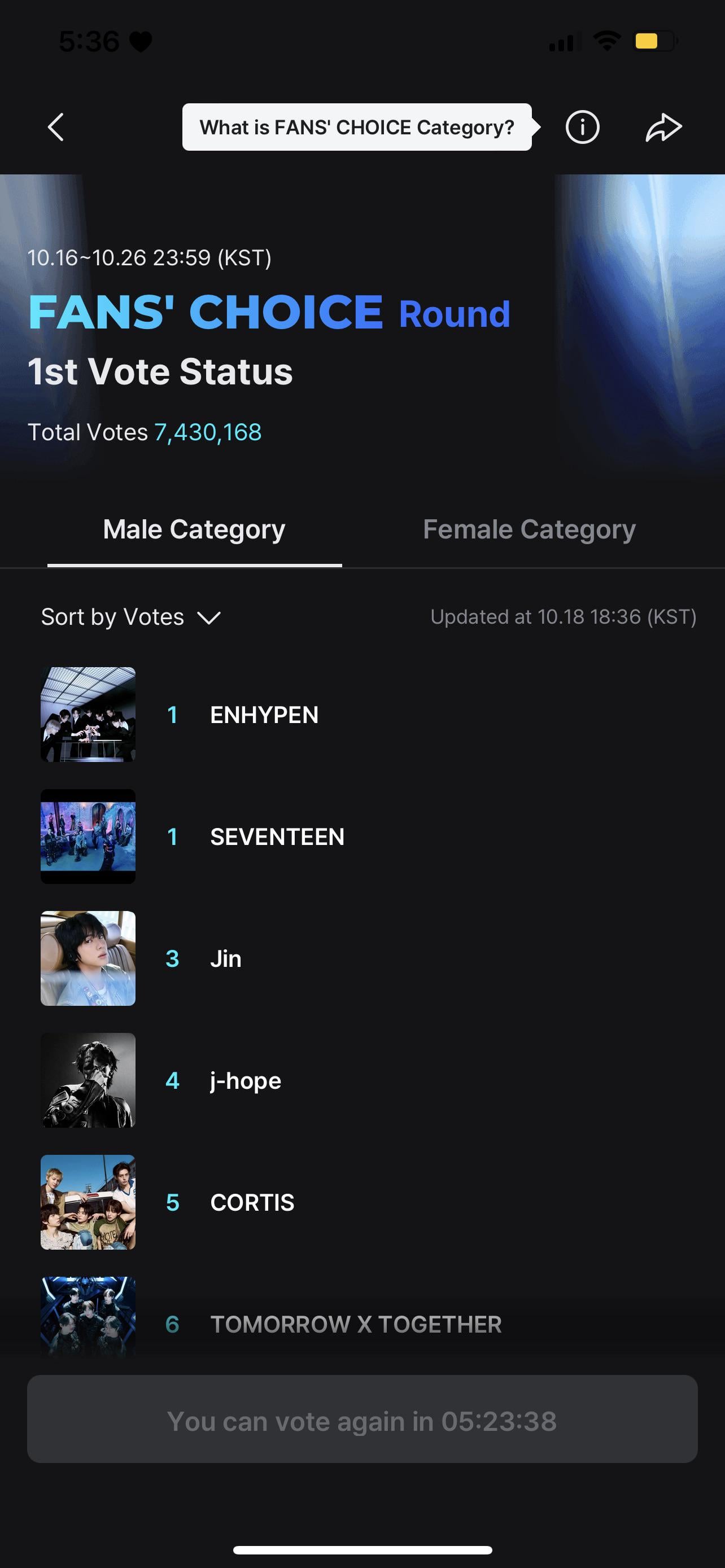
Task: Select the Male Category tab
Action: click(194, 529)
